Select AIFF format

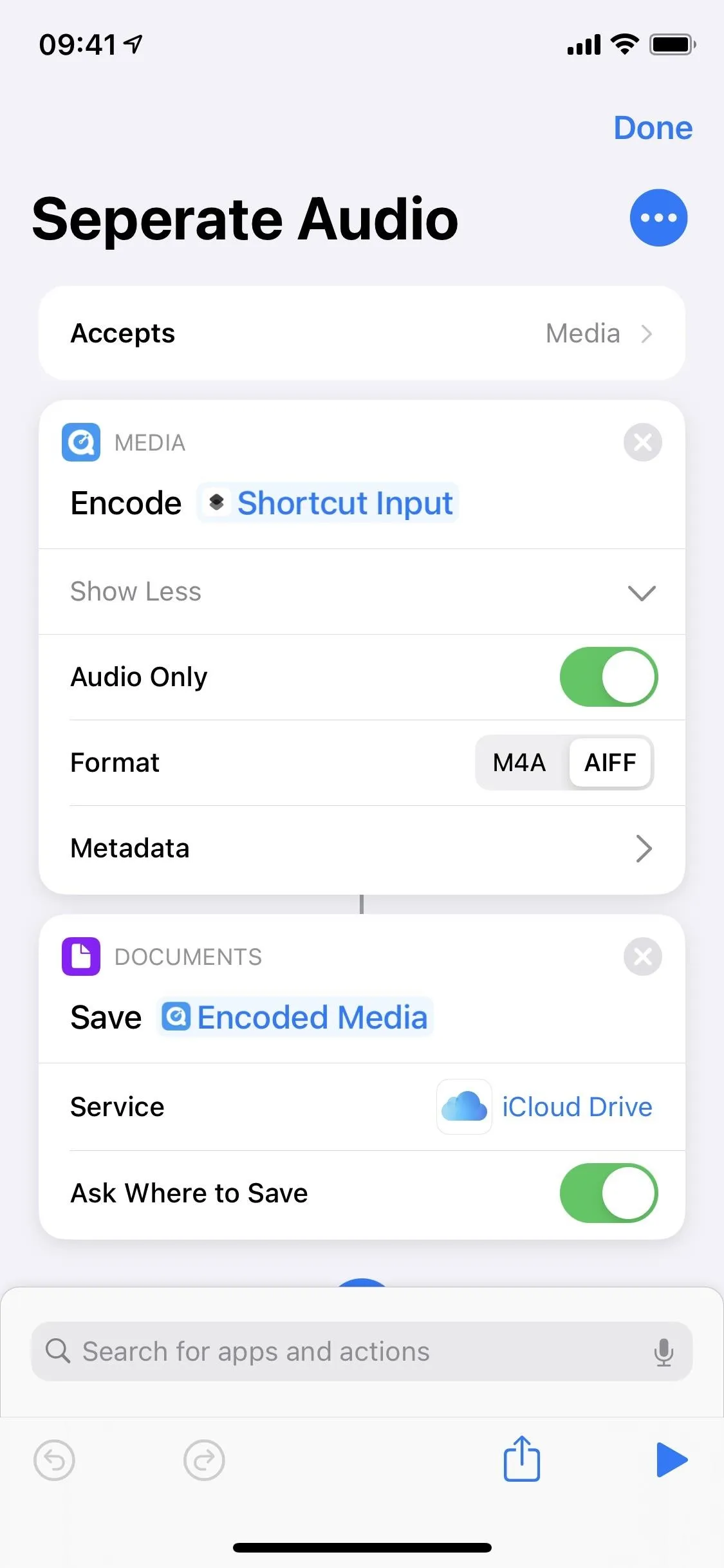pyautogui.click(x=610, y=763)
